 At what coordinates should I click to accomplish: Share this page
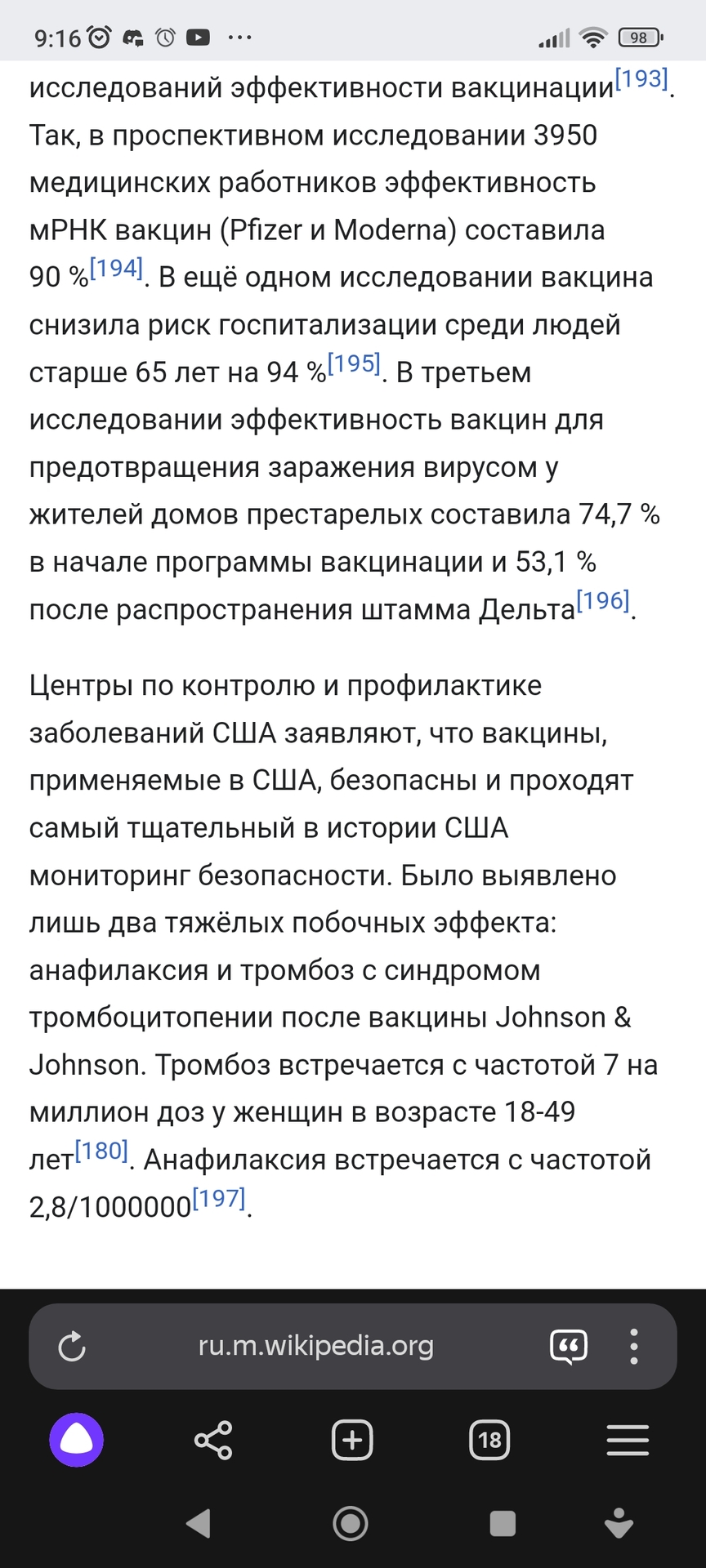[x=213, y=1440]
